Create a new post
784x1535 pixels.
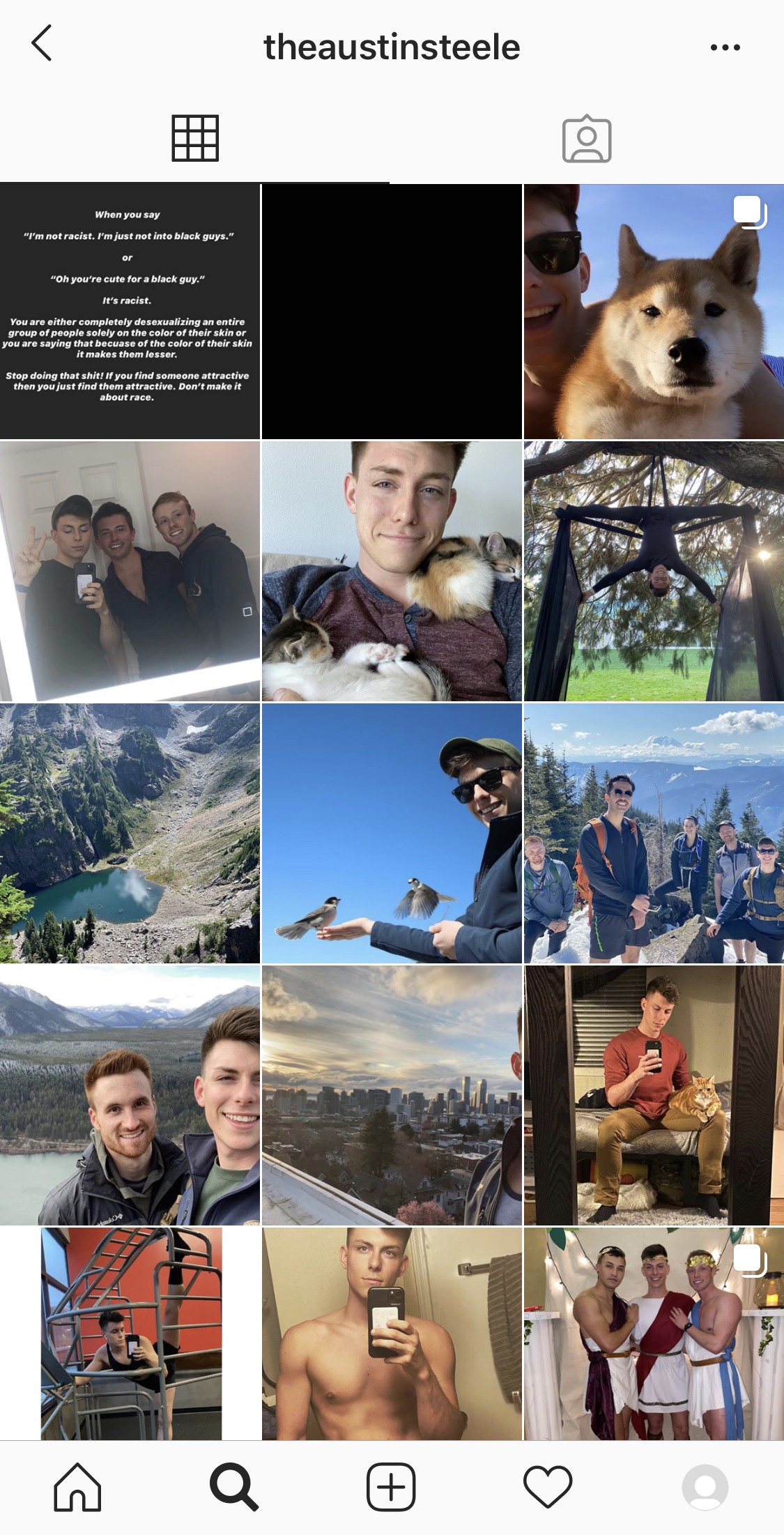coord(391,1486)
